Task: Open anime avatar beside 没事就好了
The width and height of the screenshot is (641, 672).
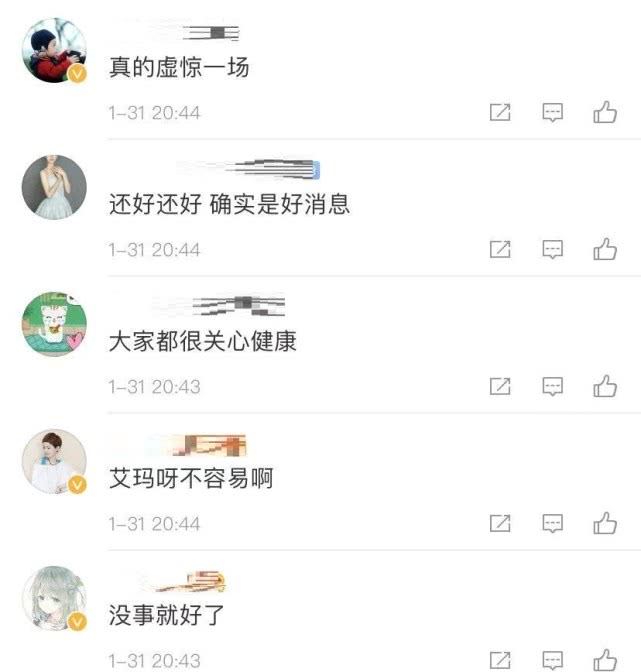Action: [x=54, y=598]
